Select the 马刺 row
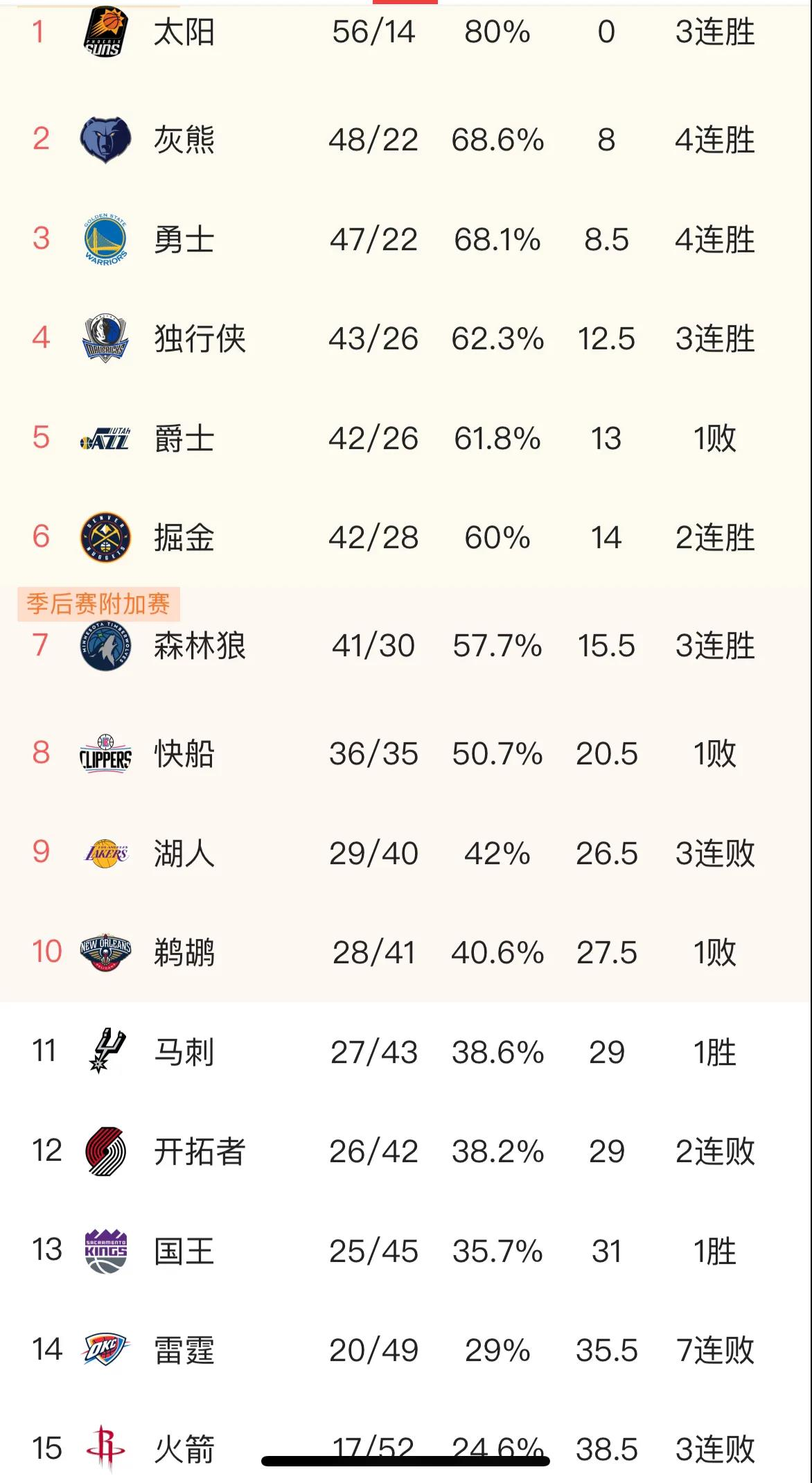812x1483 pixels. tap(406, 1052)
